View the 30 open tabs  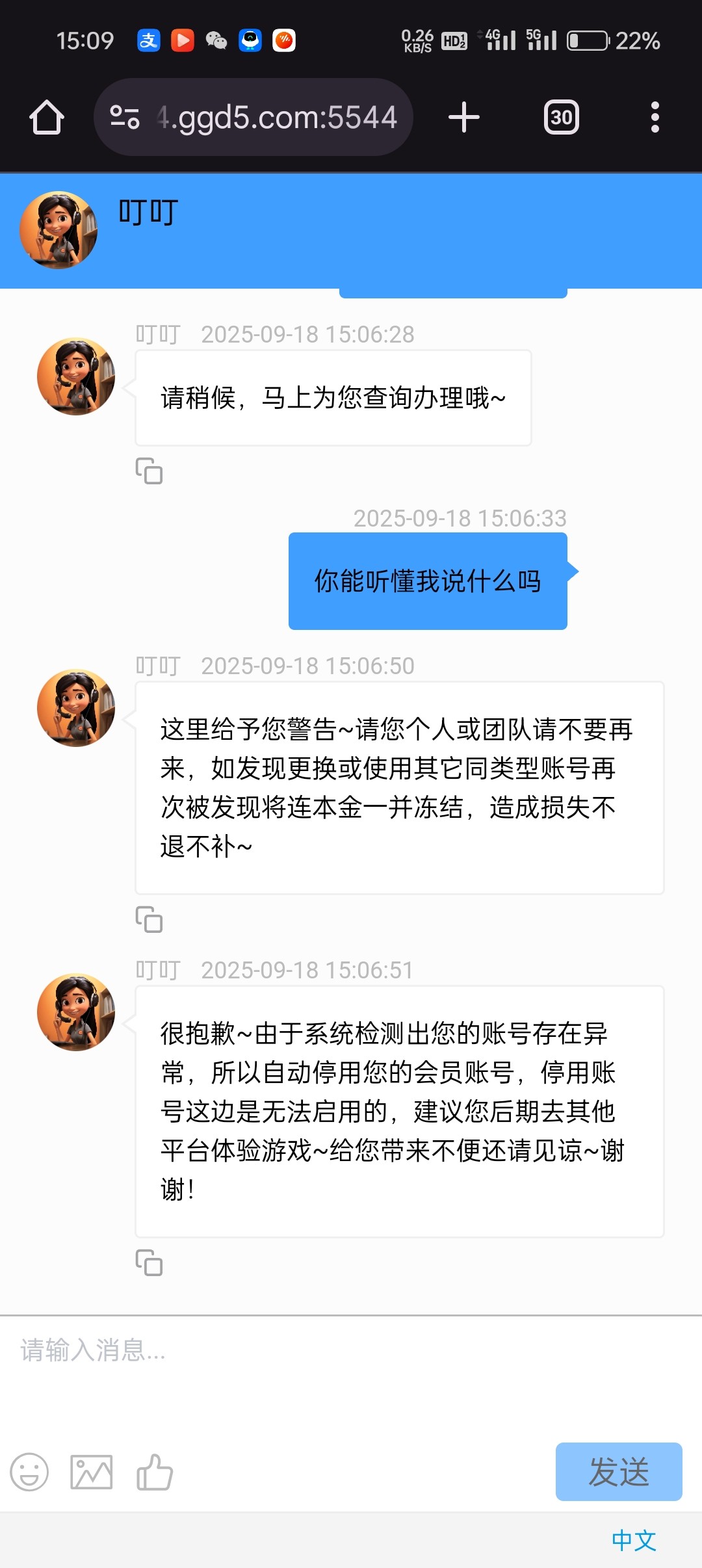(x=561, y=118)
